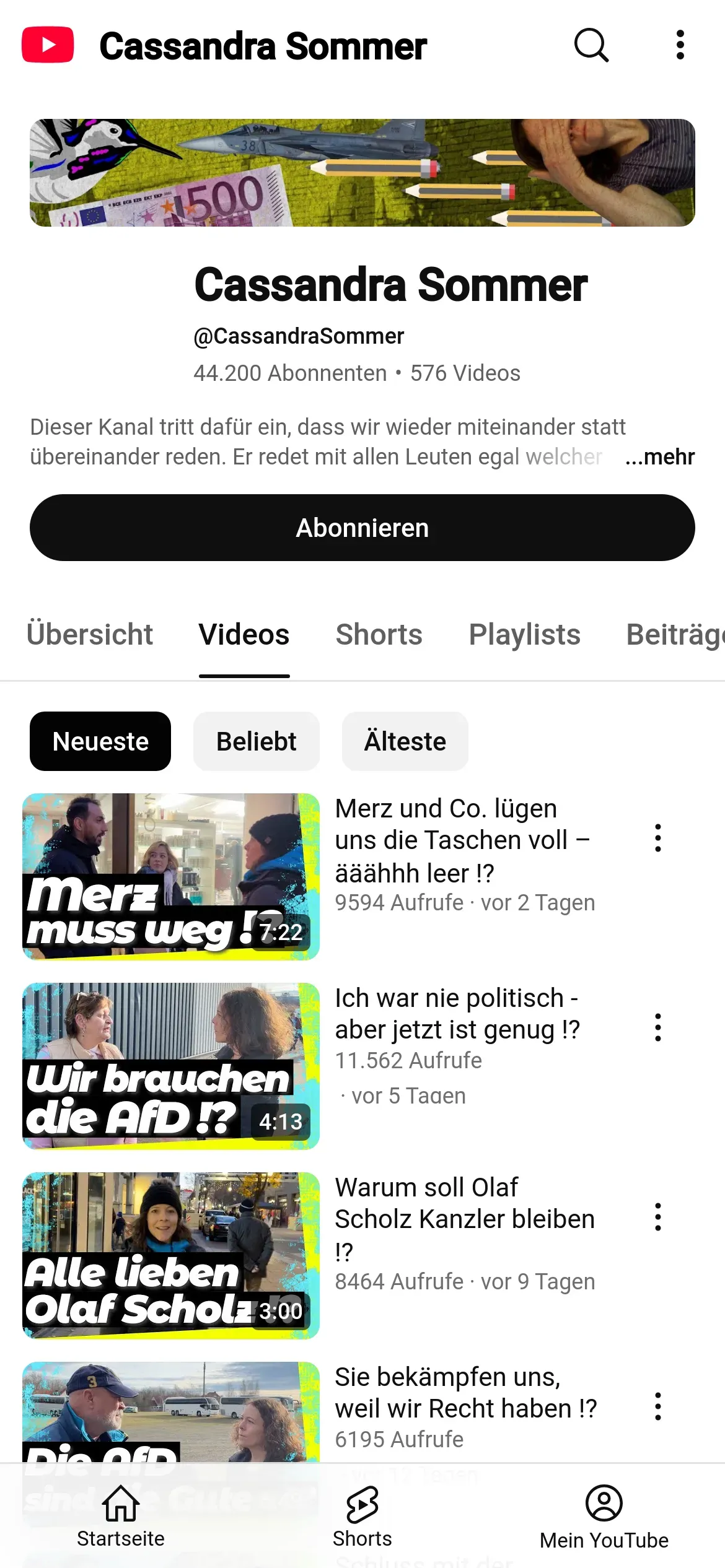Sort videos by Älteste
This screenshot has height=1568, width=725.
click(x=405, y=741)
